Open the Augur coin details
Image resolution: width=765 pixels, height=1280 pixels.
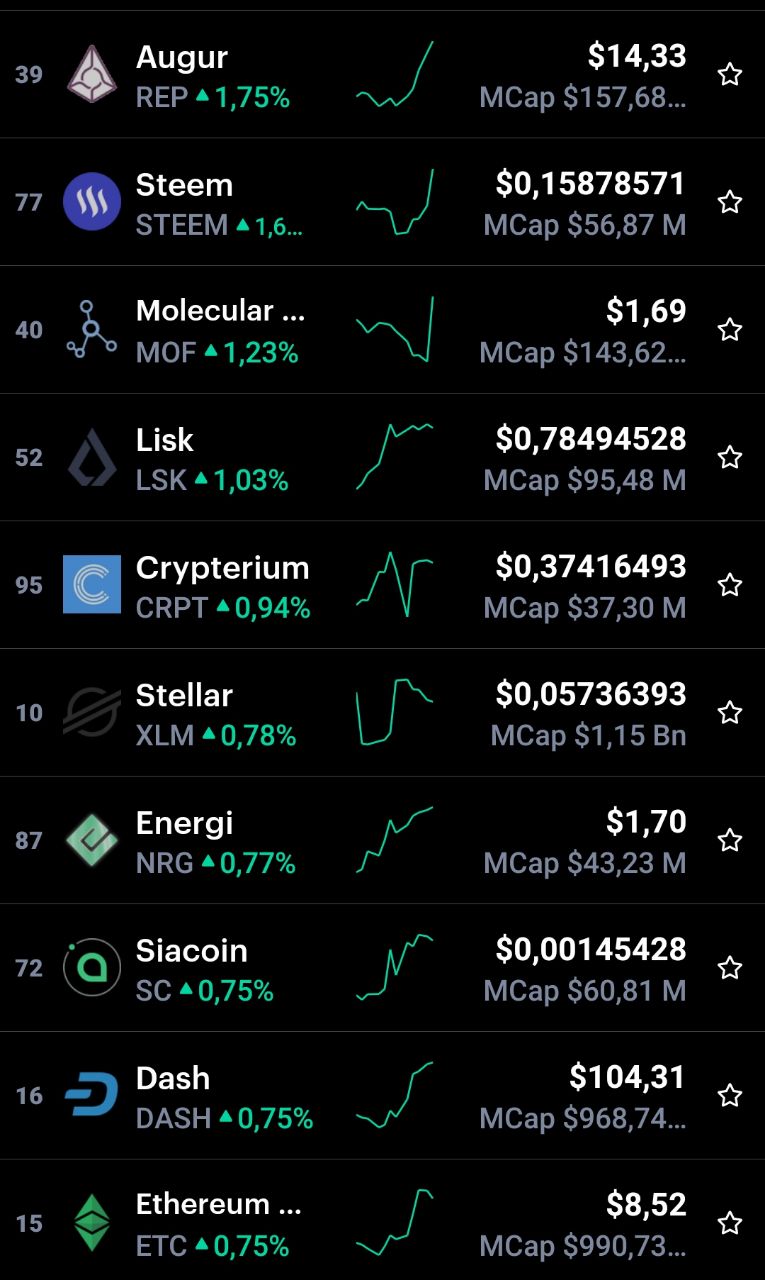coord(382,75)
